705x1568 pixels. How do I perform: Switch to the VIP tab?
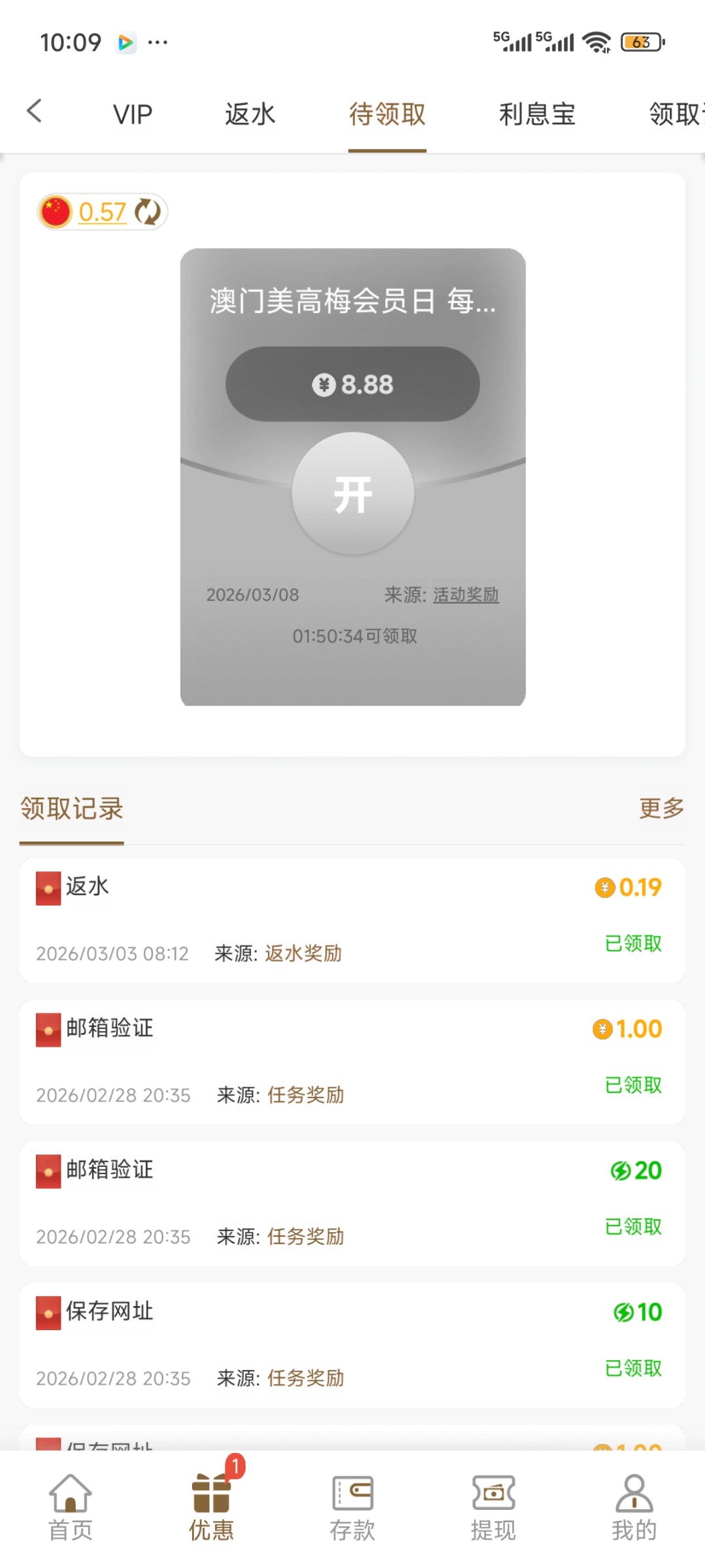tap(133, 114)
